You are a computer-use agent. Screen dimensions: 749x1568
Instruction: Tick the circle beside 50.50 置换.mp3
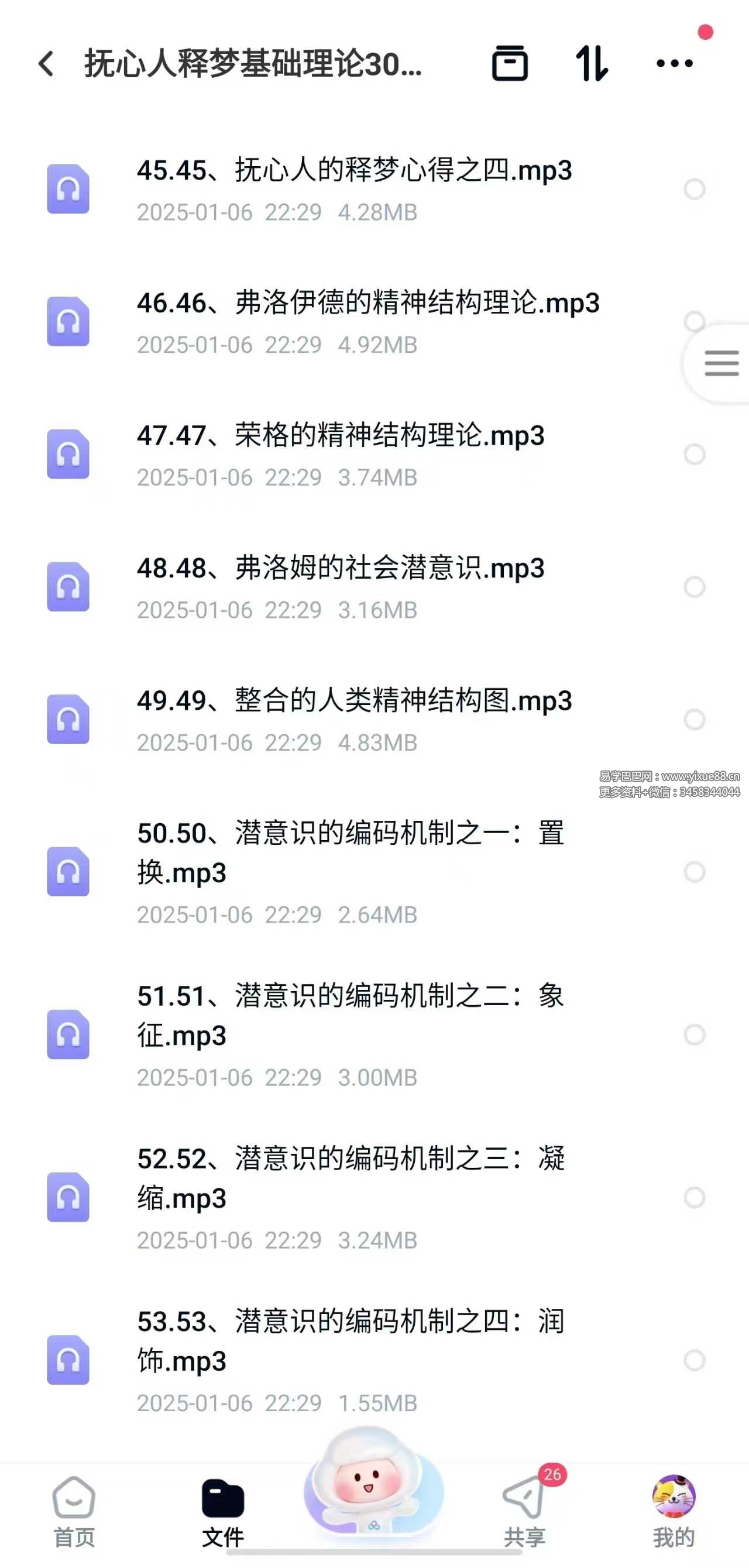(694, 872)
